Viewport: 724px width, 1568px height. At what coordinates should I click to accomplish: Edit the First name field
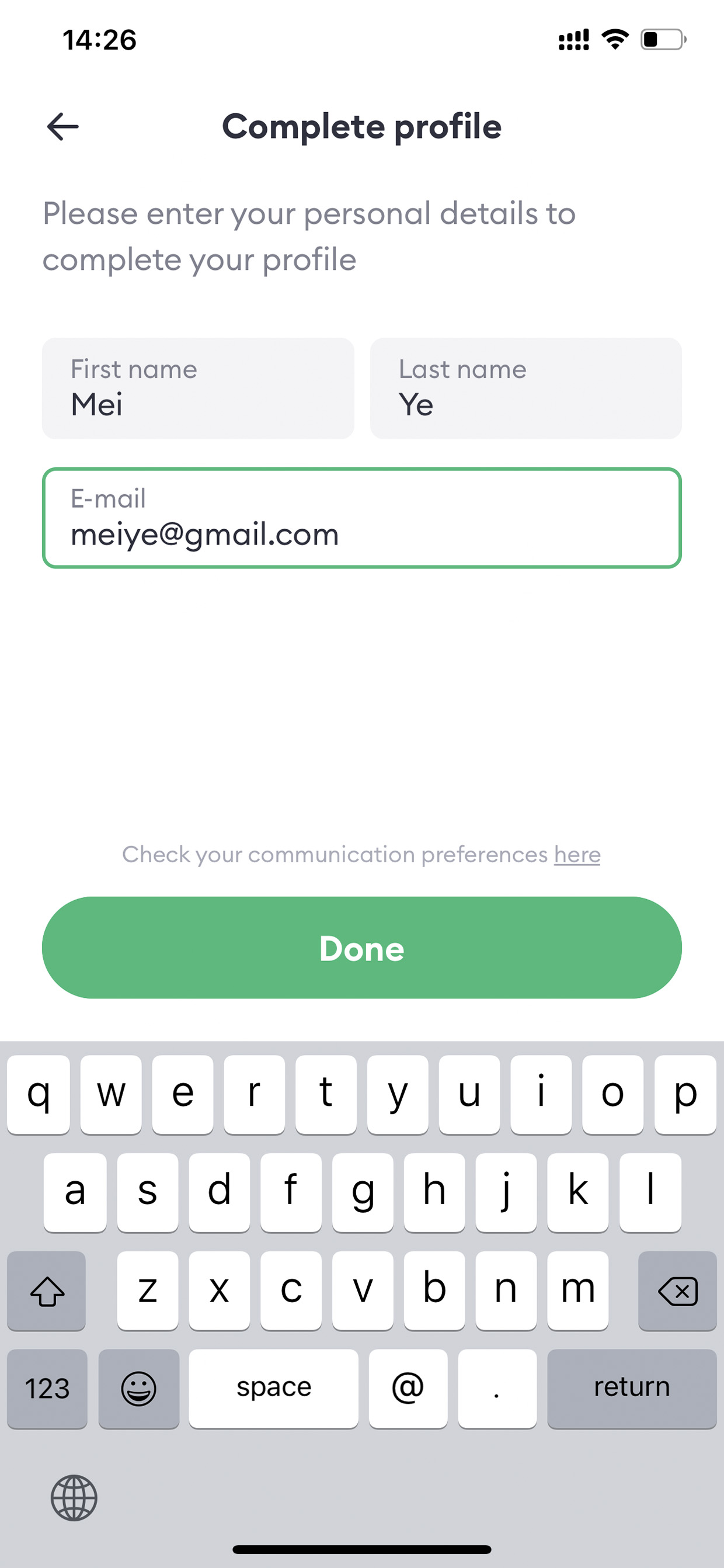tap(198, 388)
